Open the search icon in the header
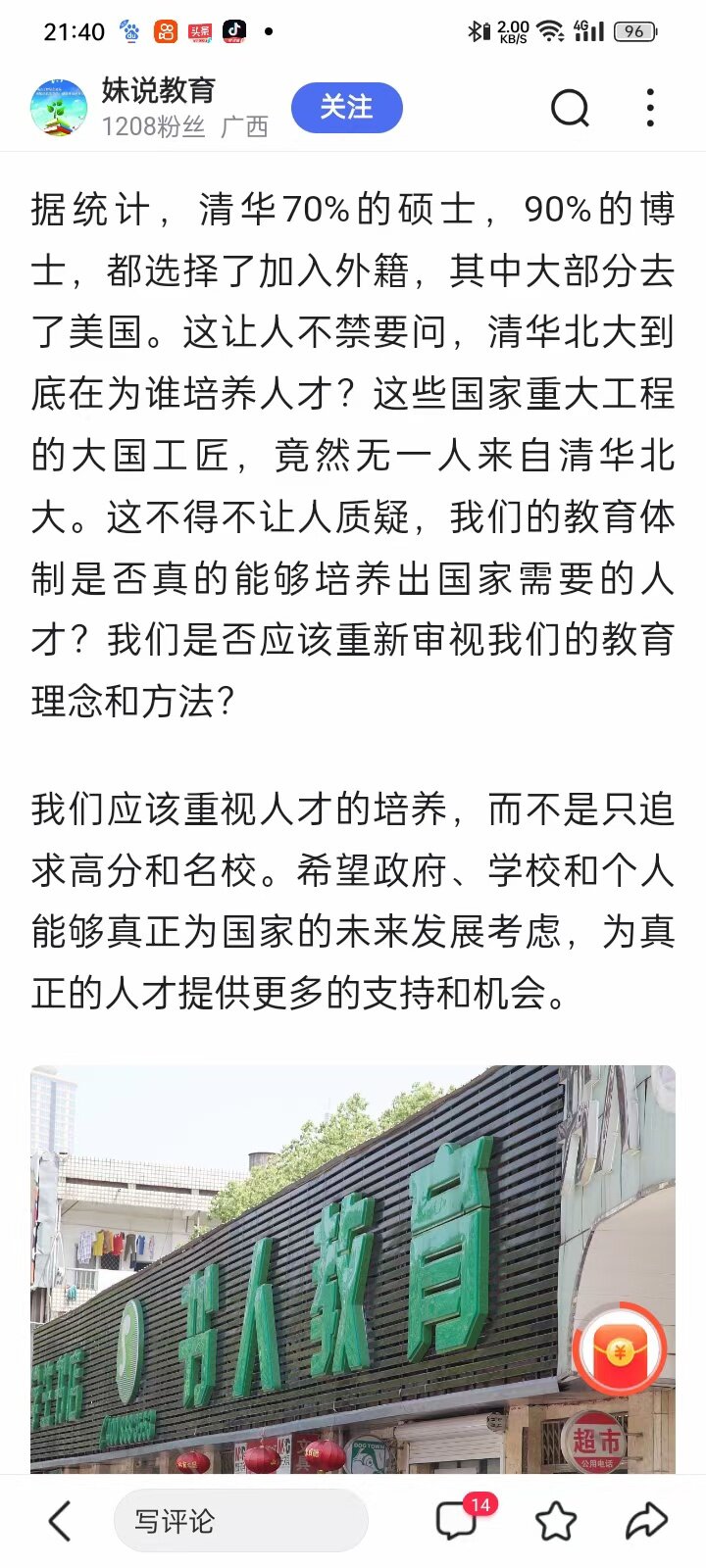Viewport: 706px width, 1568px height. click(570, 108)
